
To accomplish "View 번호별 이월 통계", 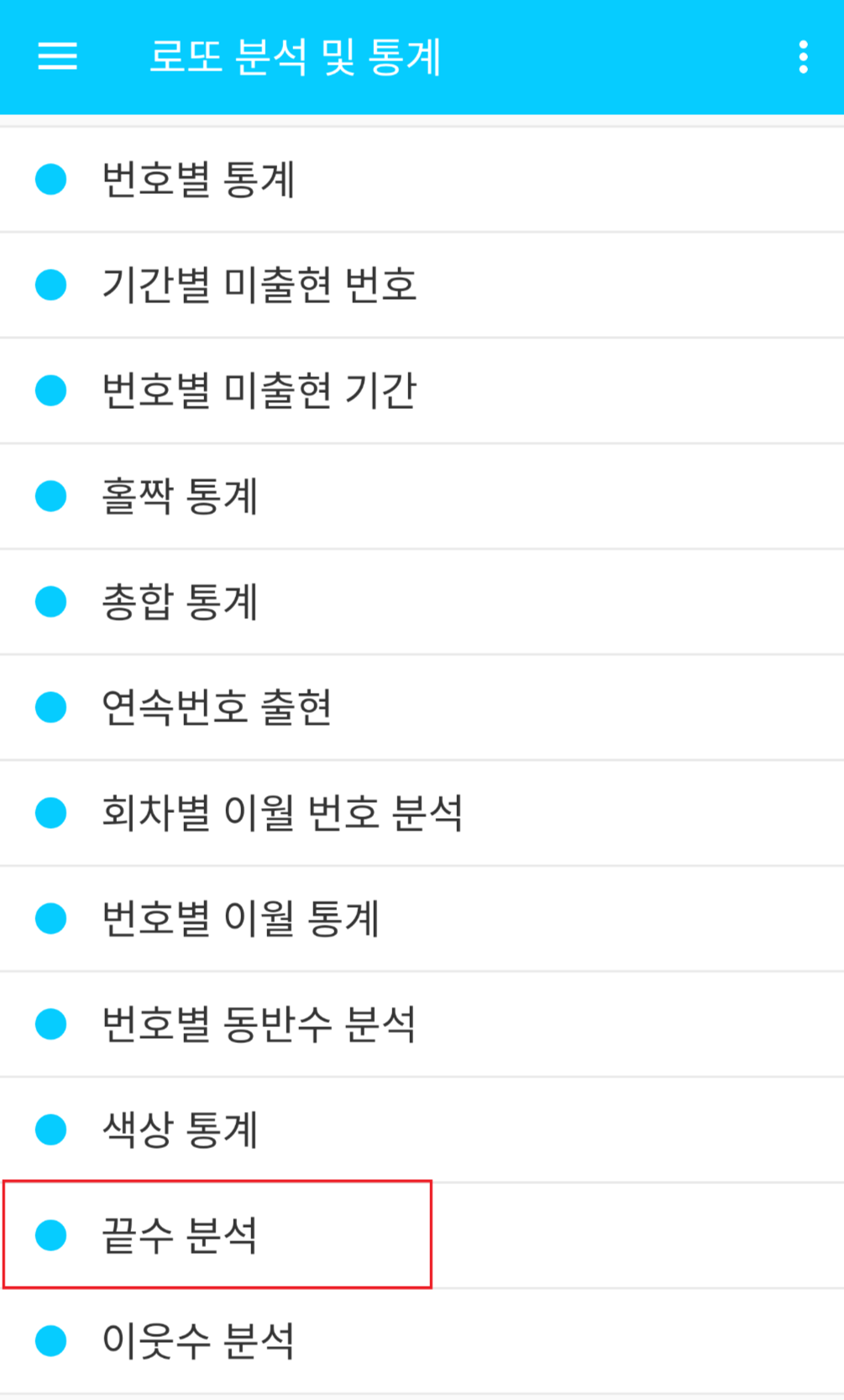I will click(240, 919).
